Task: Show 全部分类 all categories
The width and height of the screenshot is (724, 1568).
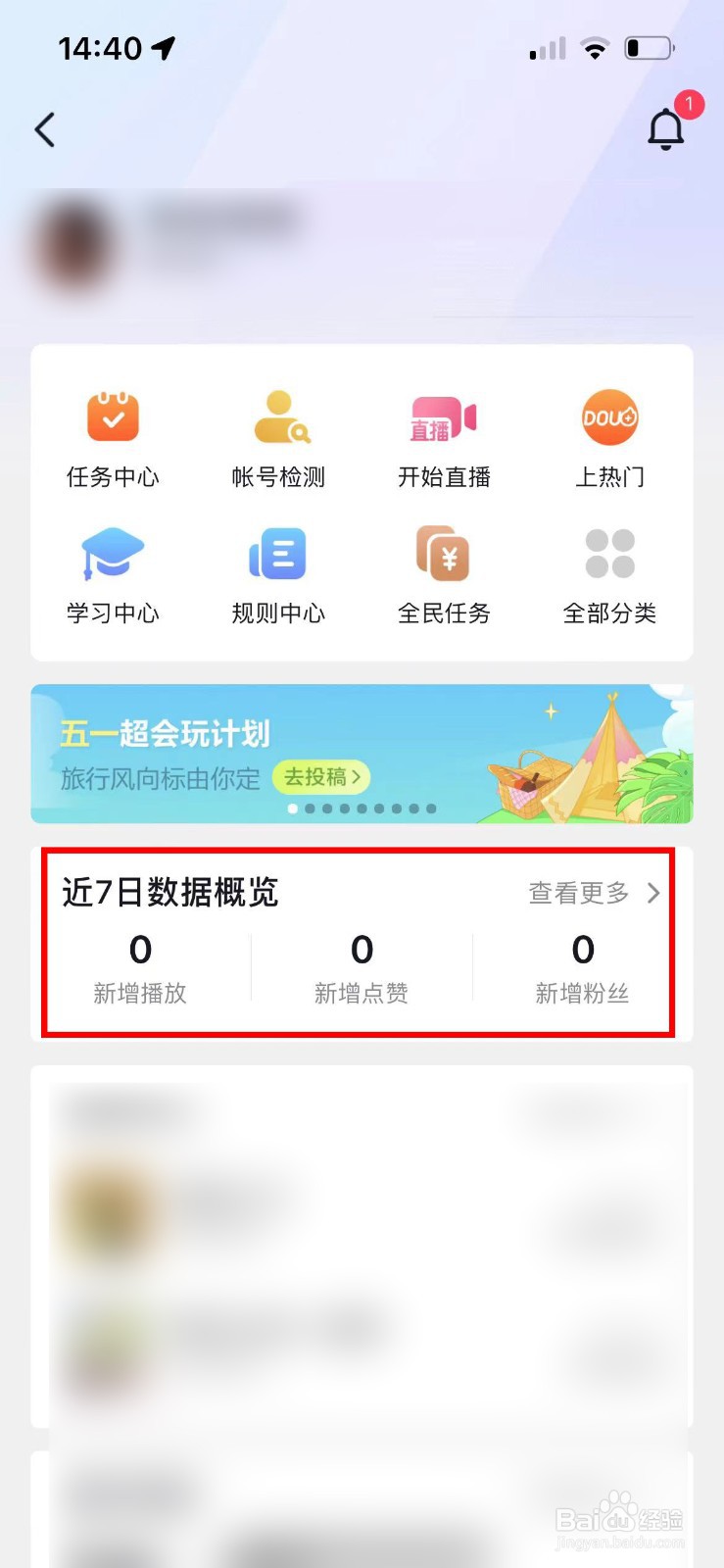Action: point(610,573)
